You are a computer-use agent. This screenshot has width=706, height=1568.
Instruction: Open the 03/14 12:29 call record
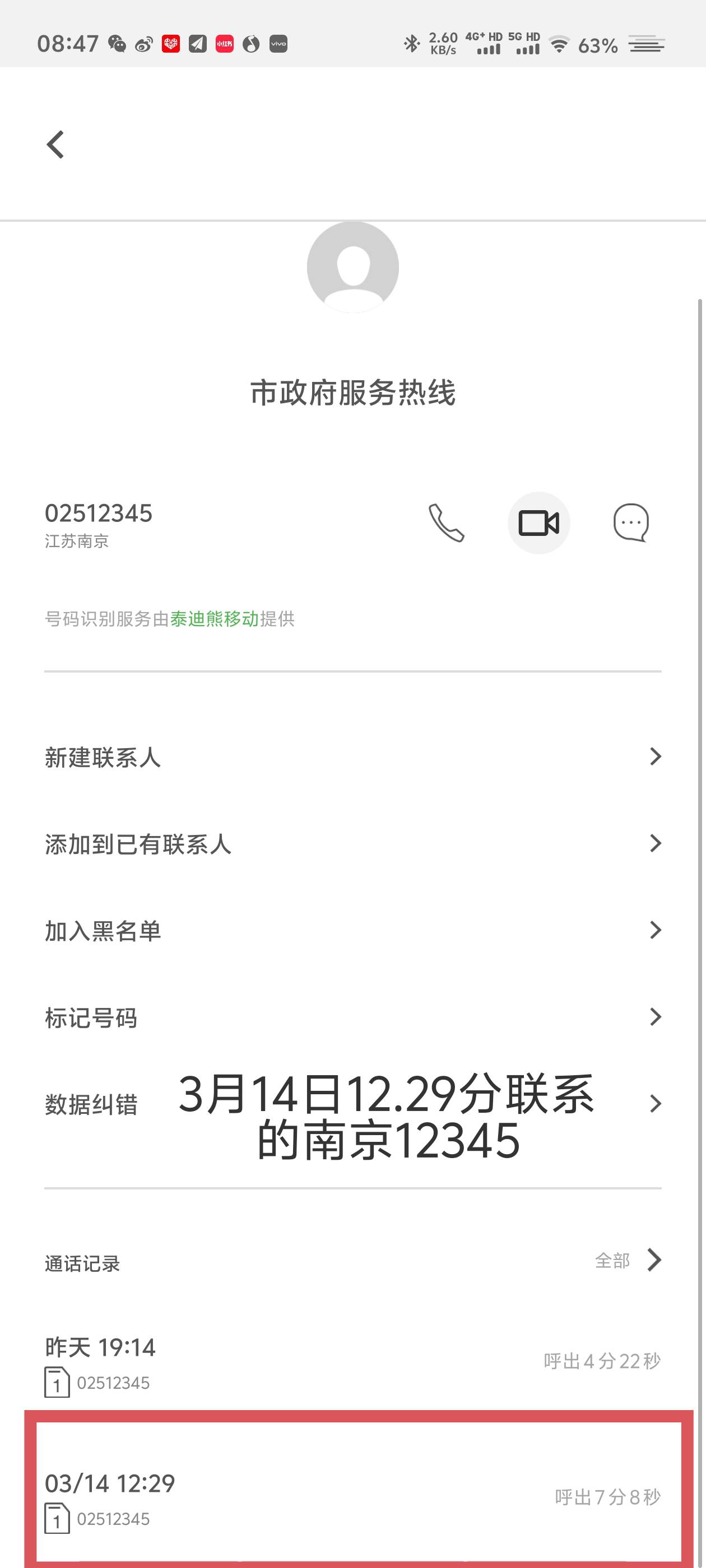(x=352, y=1498)
